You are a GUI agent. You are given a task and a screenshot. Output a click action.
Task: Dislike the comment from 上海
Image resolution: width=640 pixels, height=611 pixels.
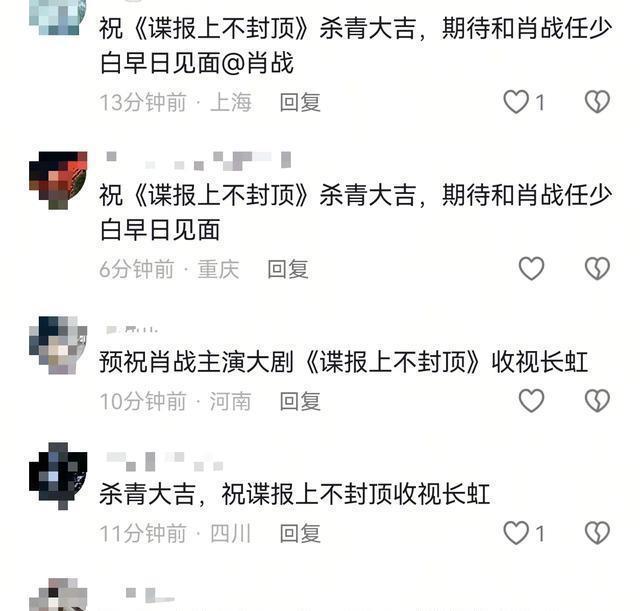click(x=597, y=102)
